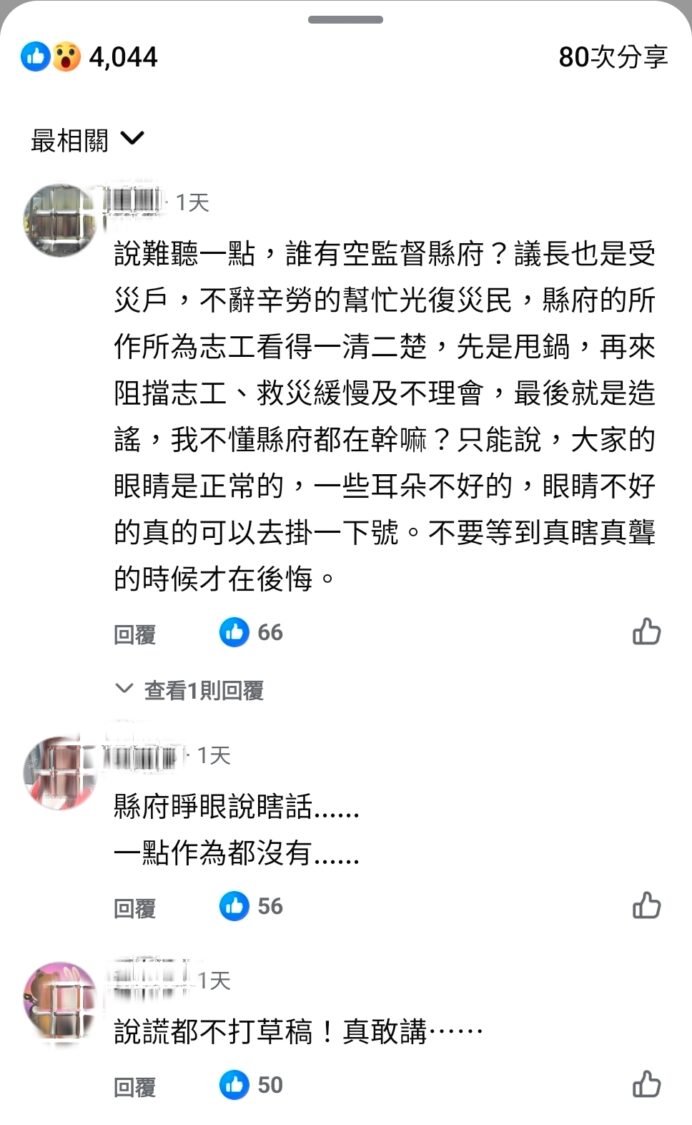Like the comment starting with 說難聽一點
Screen dimensions: 692x1125
click(647, 632)
